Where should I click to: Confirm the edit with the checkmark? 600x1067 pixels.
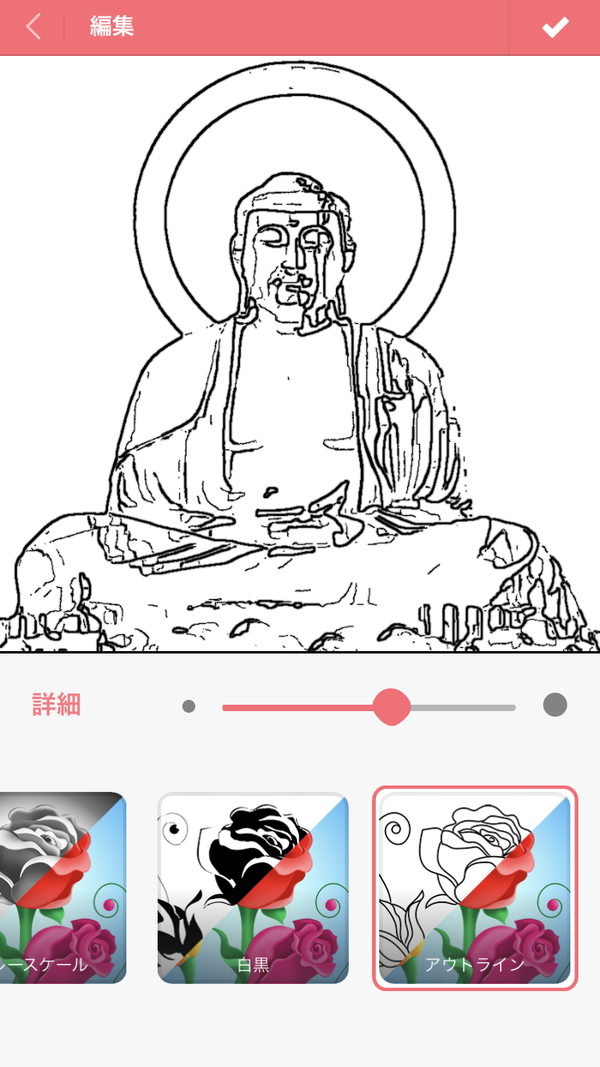click(x=555, y=27)
